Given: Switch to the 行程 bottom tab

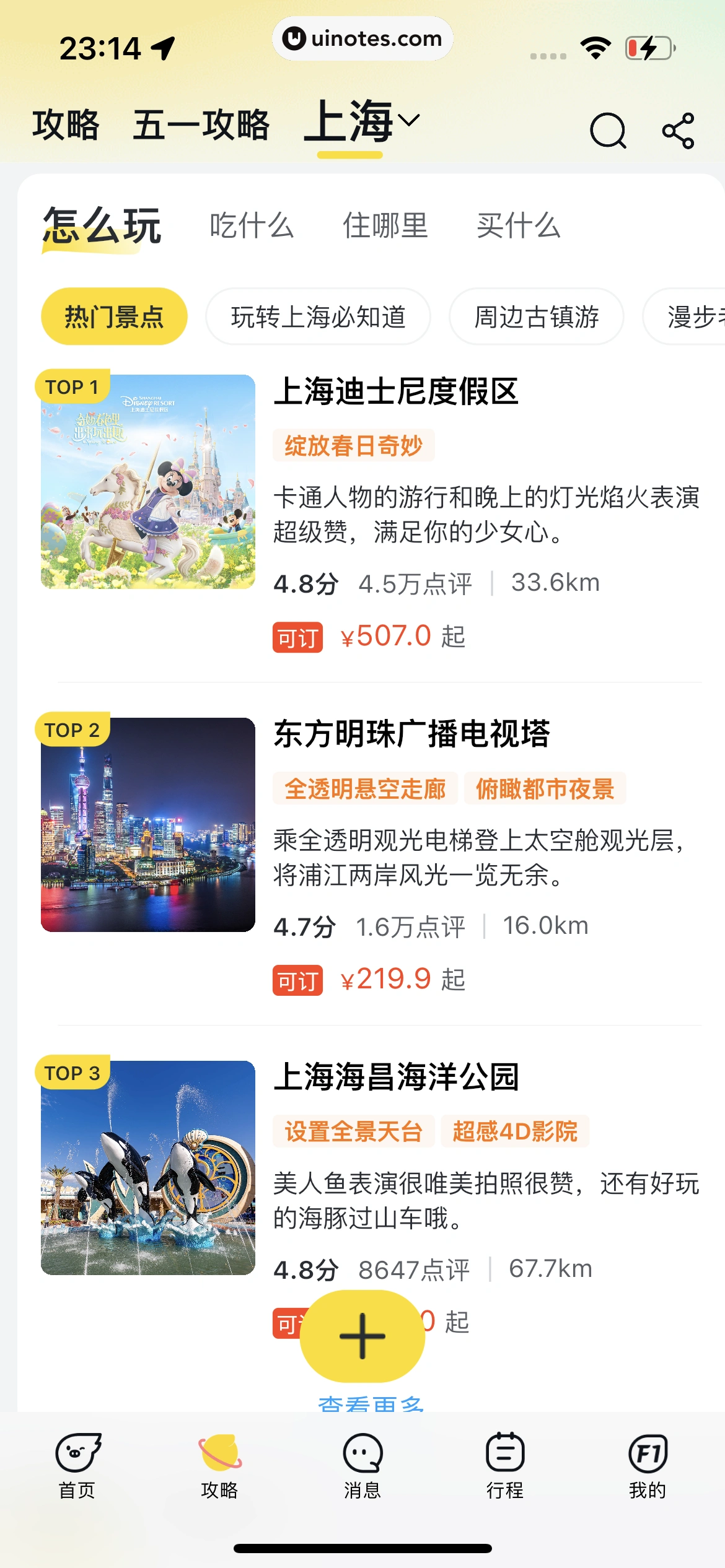Looking at the screenshot, I should (505, 1465).
